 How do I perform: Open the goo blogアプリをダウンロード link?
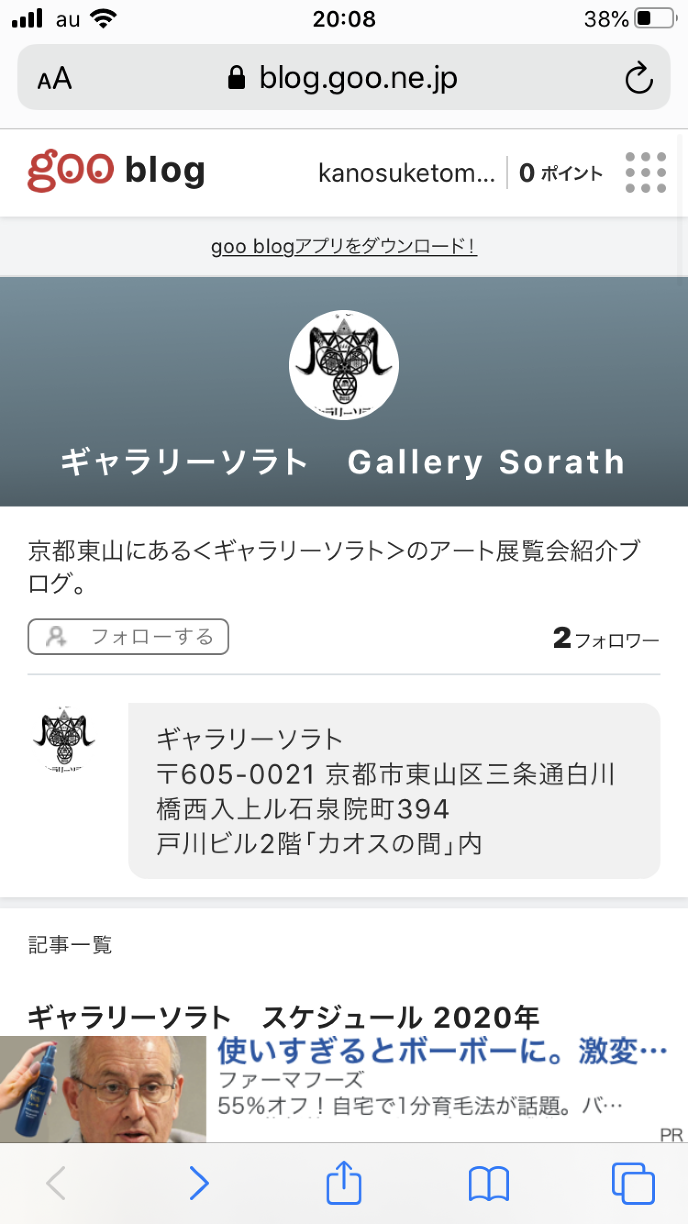[344, 246]
